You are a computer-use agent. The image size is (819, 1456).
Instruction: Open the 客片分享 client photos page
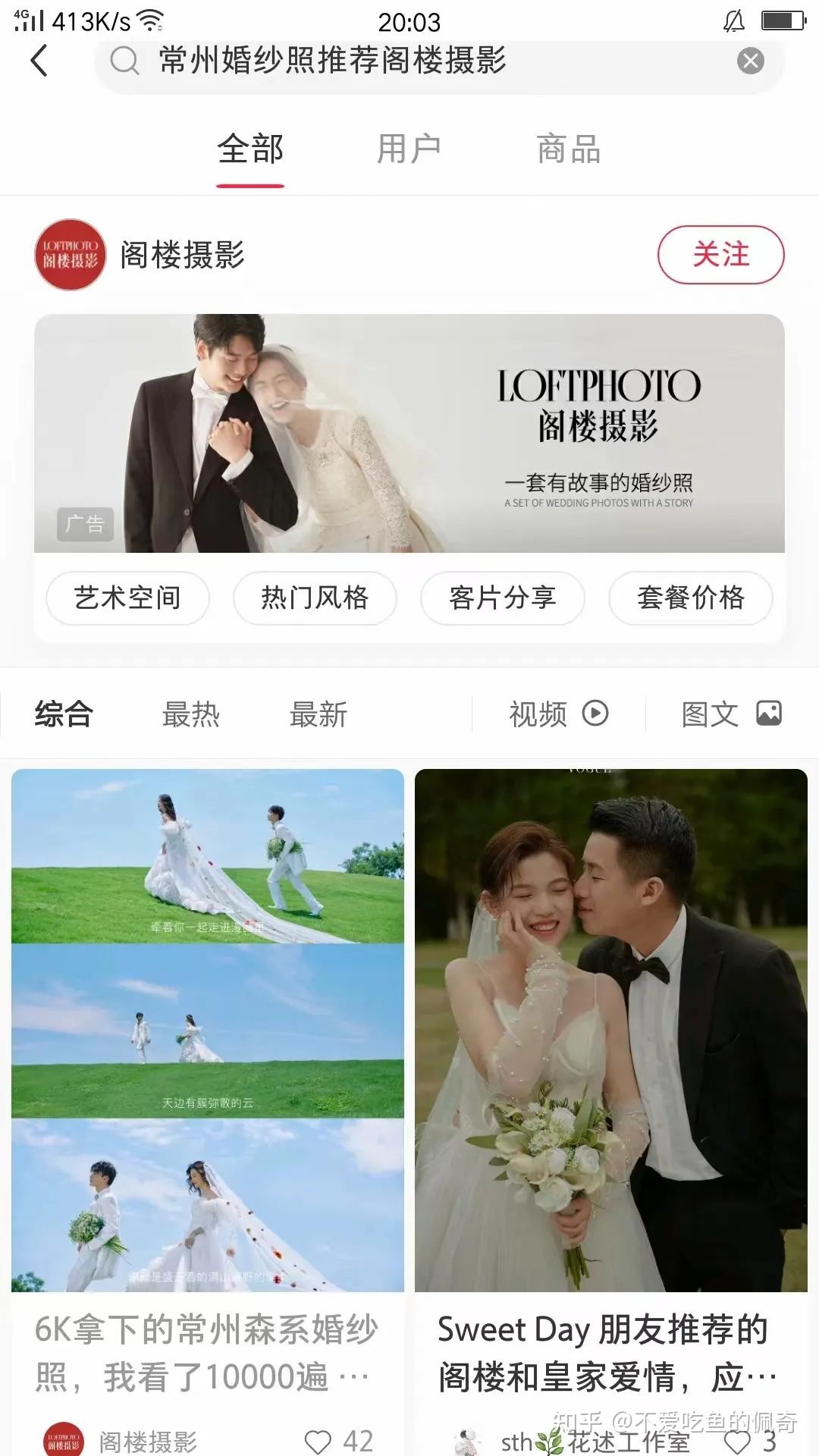(x=503, y=598)
